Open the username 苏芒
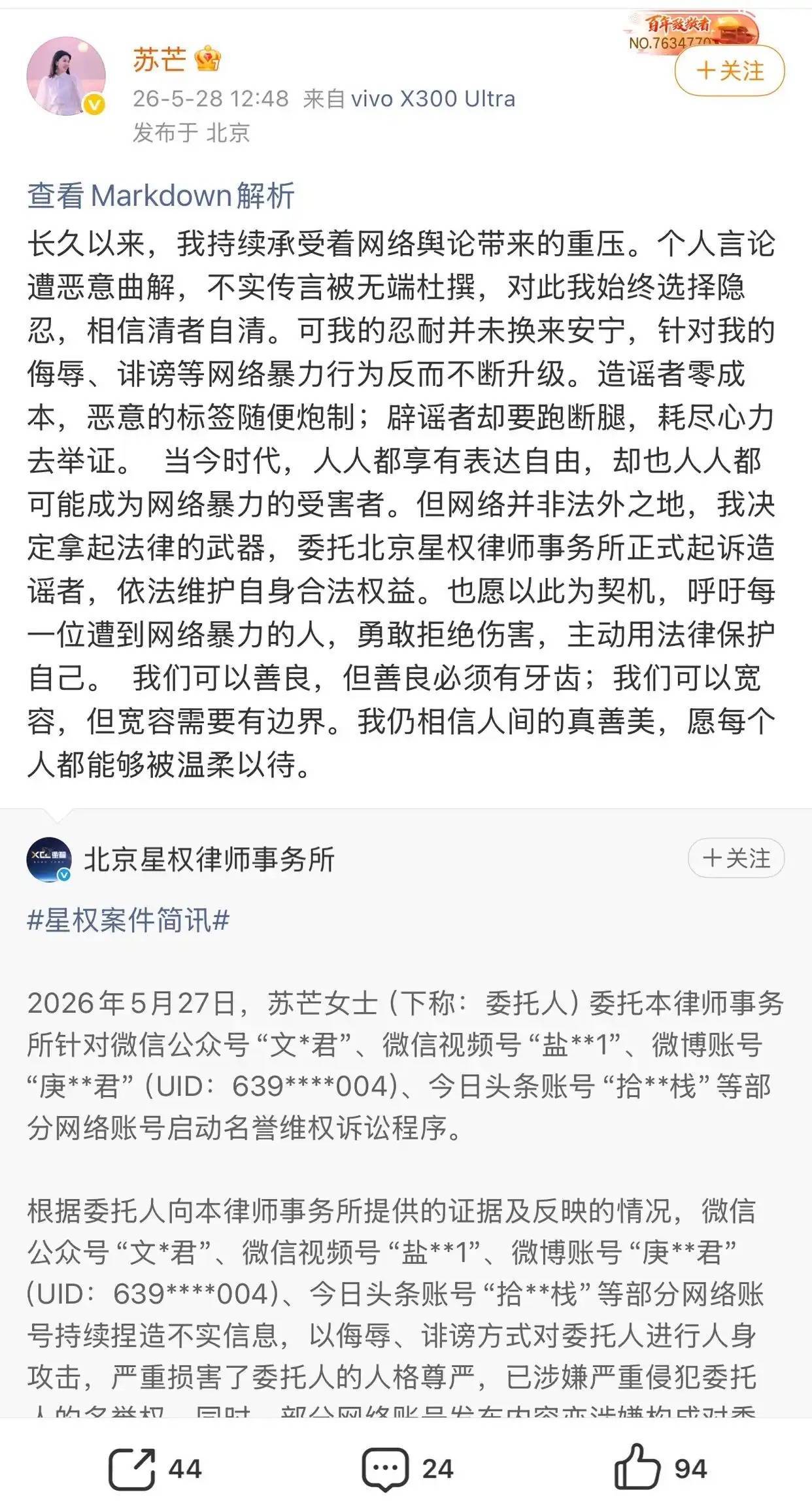This screenshot has width=812, height=1505. [x=160, y=59]
